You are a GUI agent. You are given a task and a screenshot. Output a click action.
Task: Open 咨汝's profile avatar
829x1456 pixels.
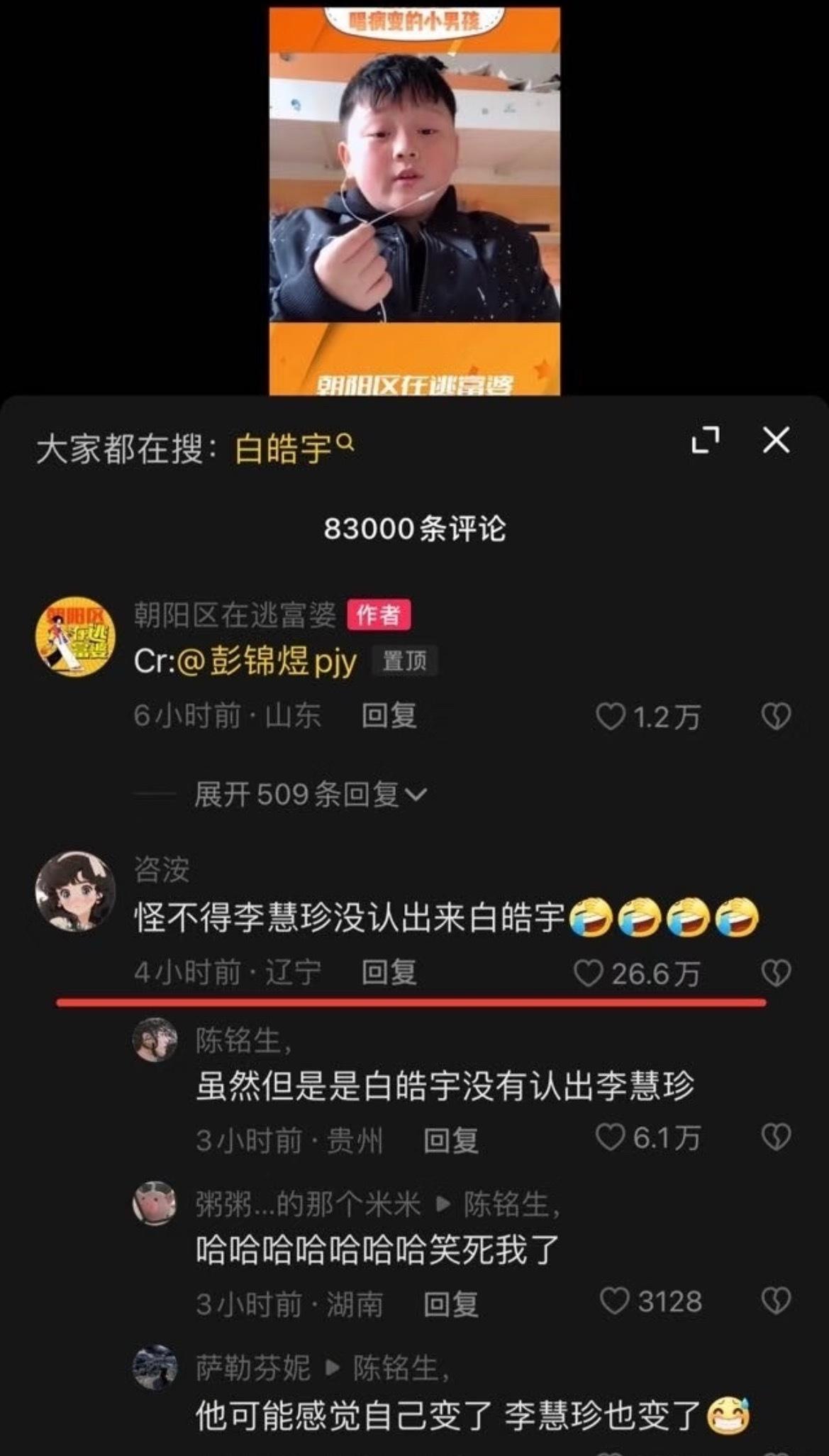pyautogui.click(x=76, y=891)
